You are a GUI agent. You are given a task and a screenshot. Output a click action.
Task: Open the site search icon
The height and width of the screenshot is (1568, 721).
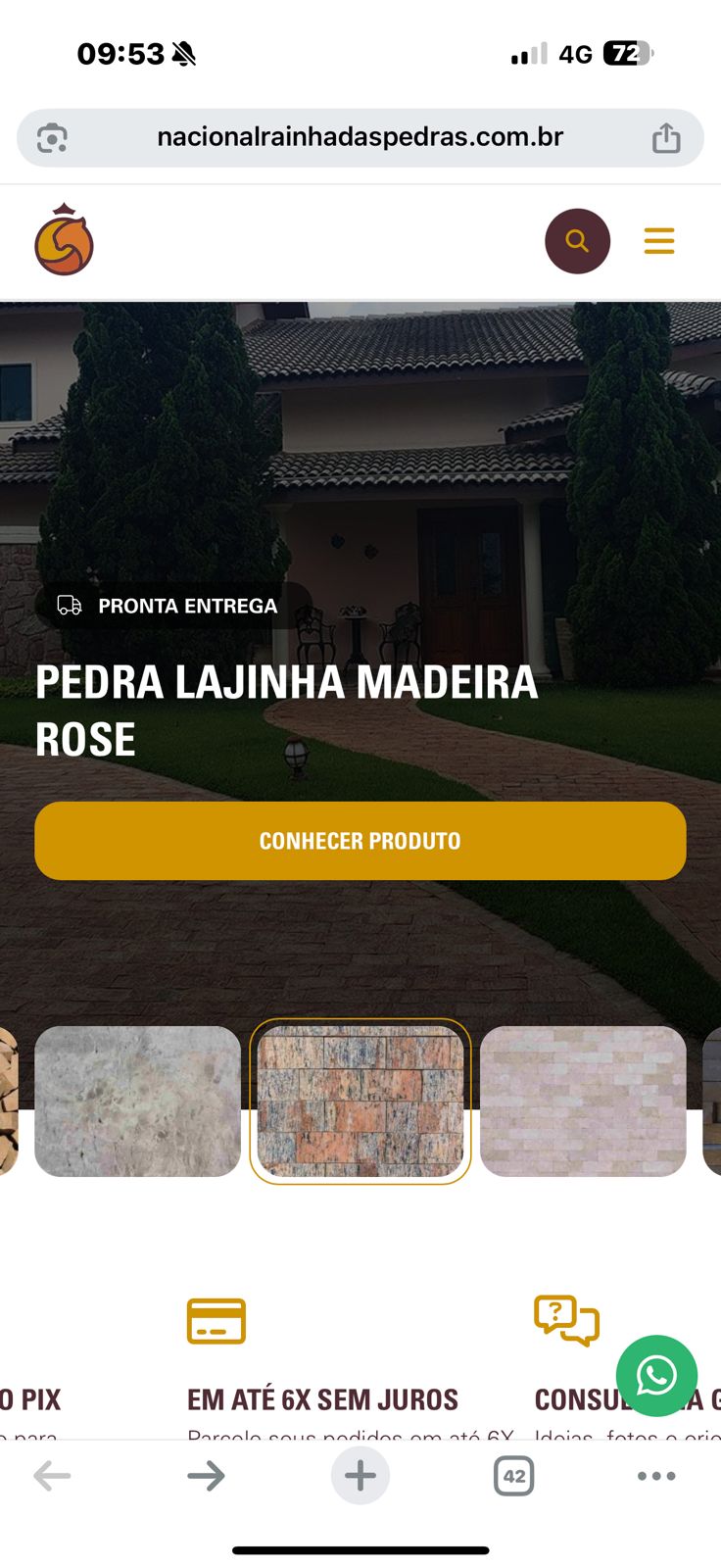pos(577,241)
